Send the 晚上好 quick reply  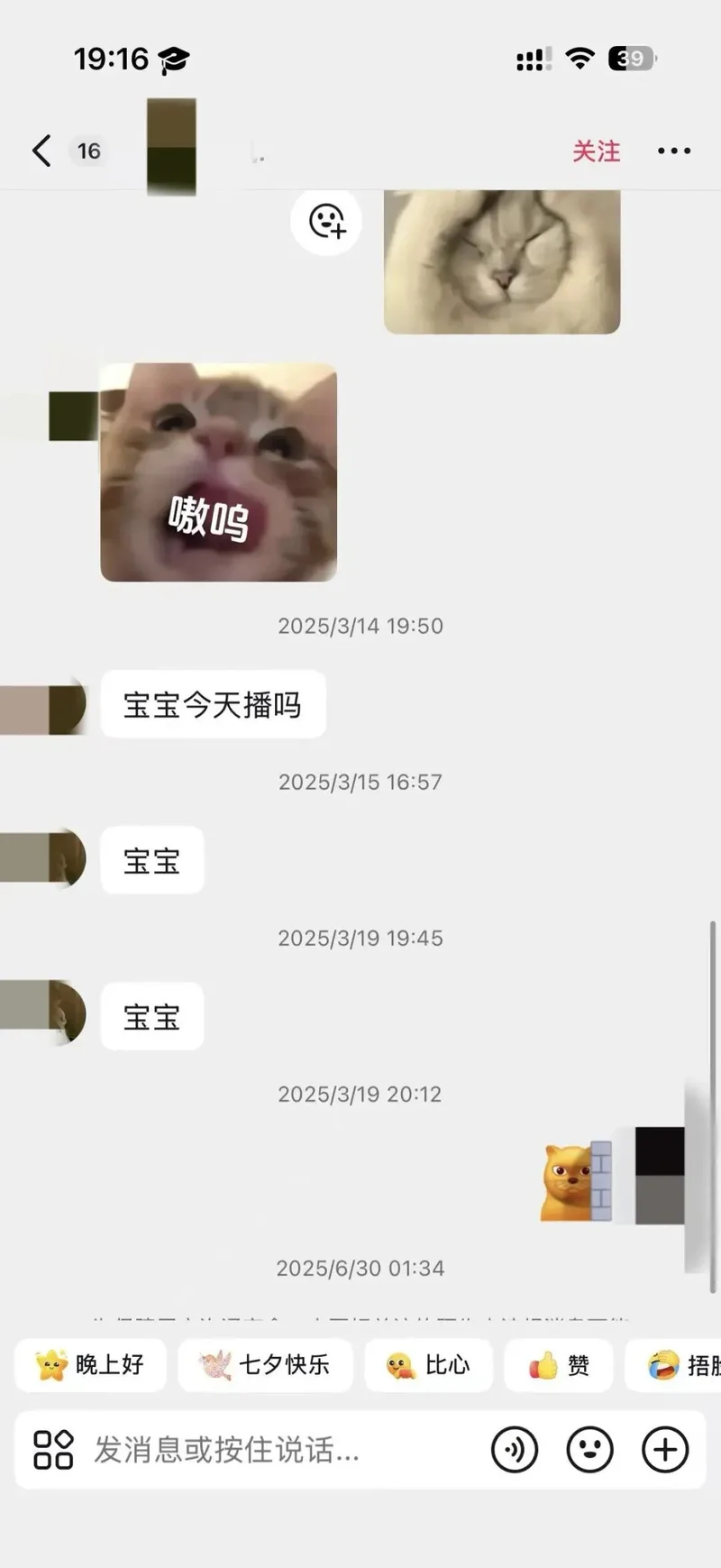coord(90,1364)
